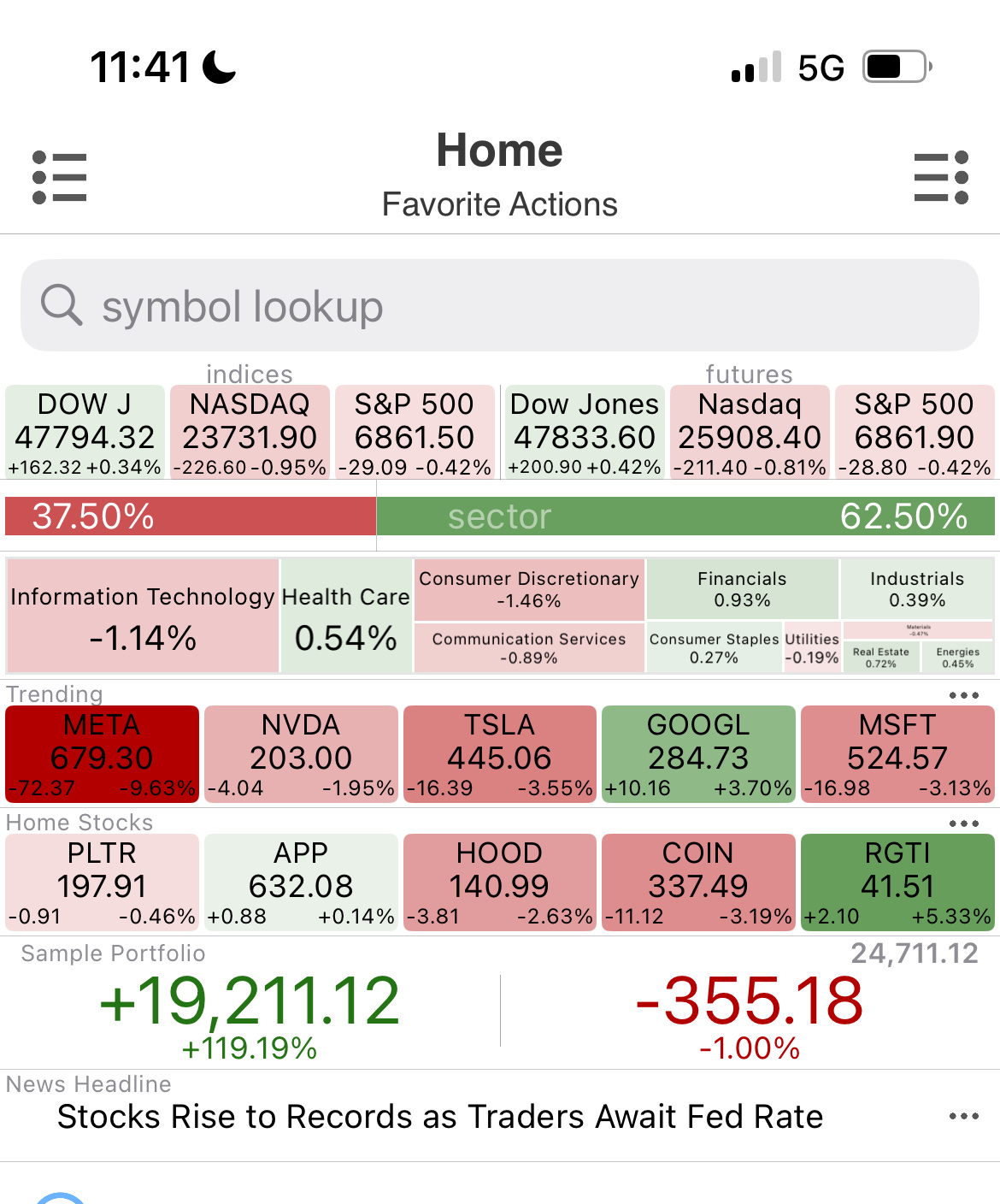Open the Health Care sector tile
The width and height of the screenshot is (1000, 1204).
tap(345, 616)
